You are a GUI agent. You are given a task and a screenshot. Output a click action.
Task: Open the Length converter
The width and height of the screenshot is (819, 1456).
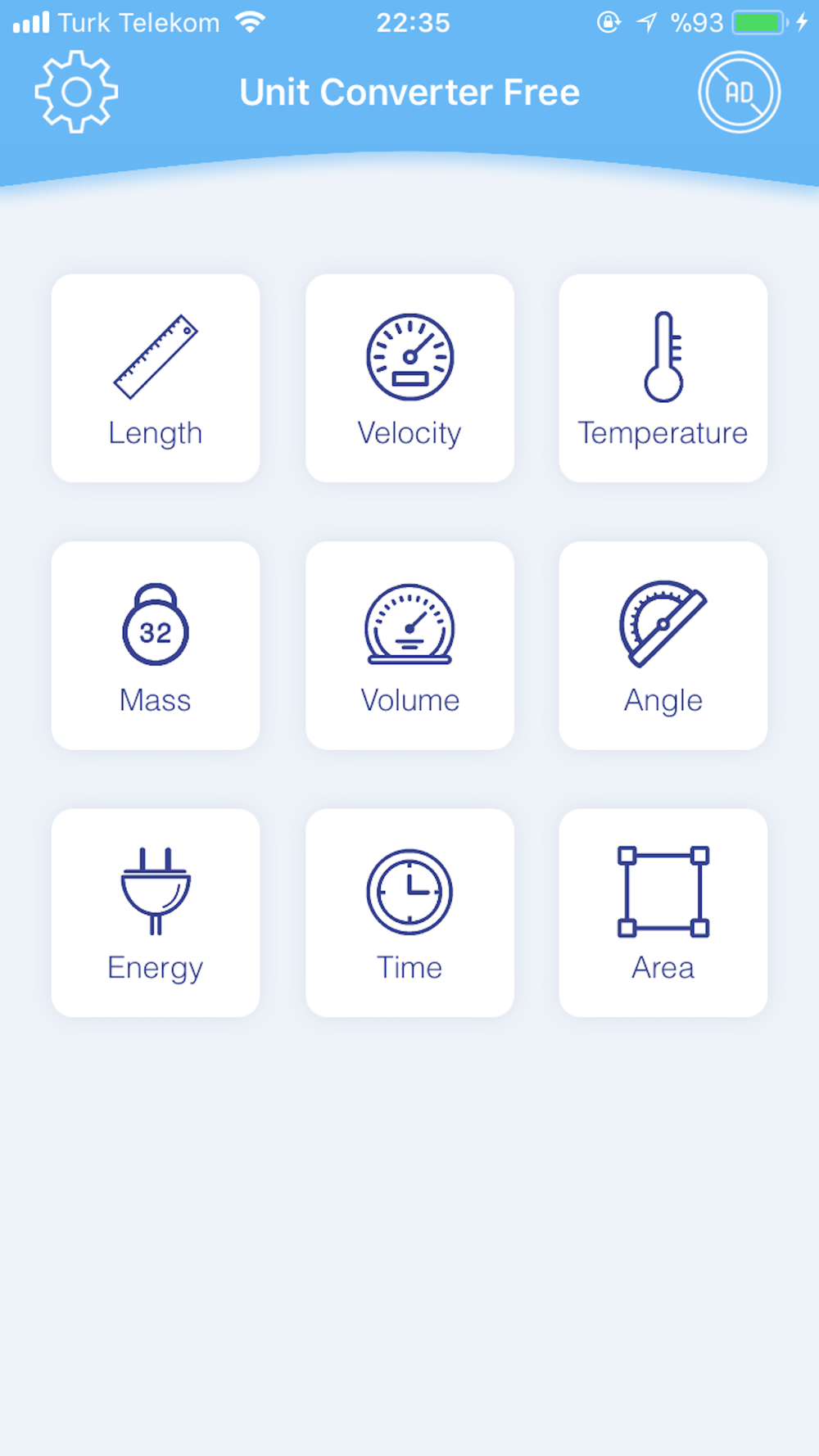point(156,378)
